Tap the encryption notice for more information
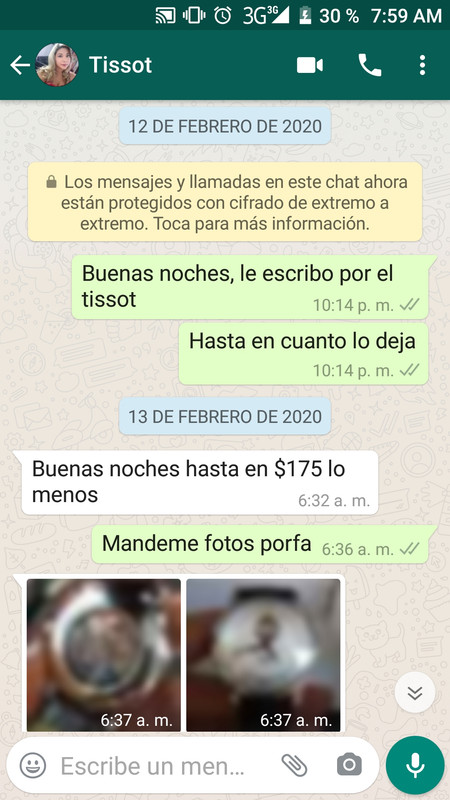Image resolution: width=450 pixels, height=800 pixels. click(225, 203)
